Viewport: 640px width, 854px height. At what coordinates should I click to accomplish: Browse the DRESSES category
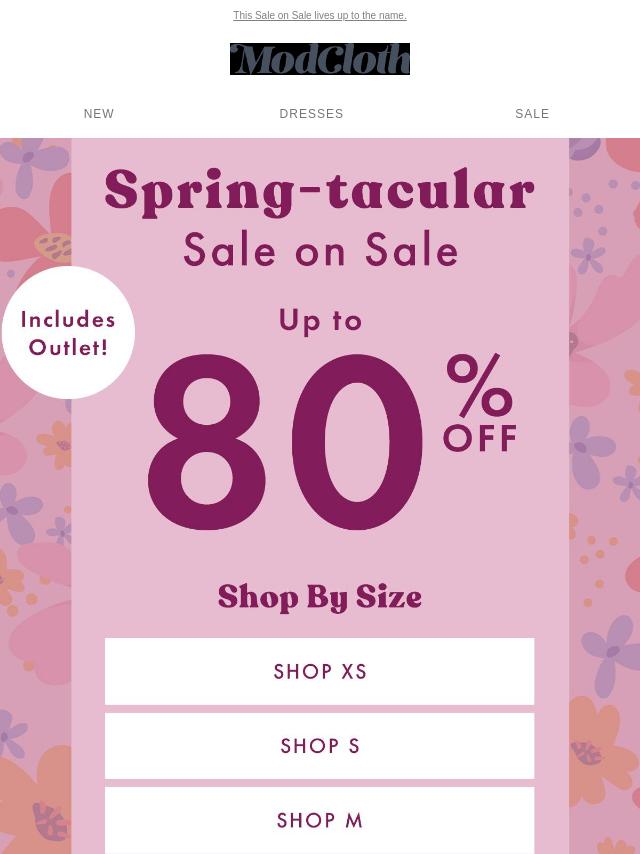point(311,114)
